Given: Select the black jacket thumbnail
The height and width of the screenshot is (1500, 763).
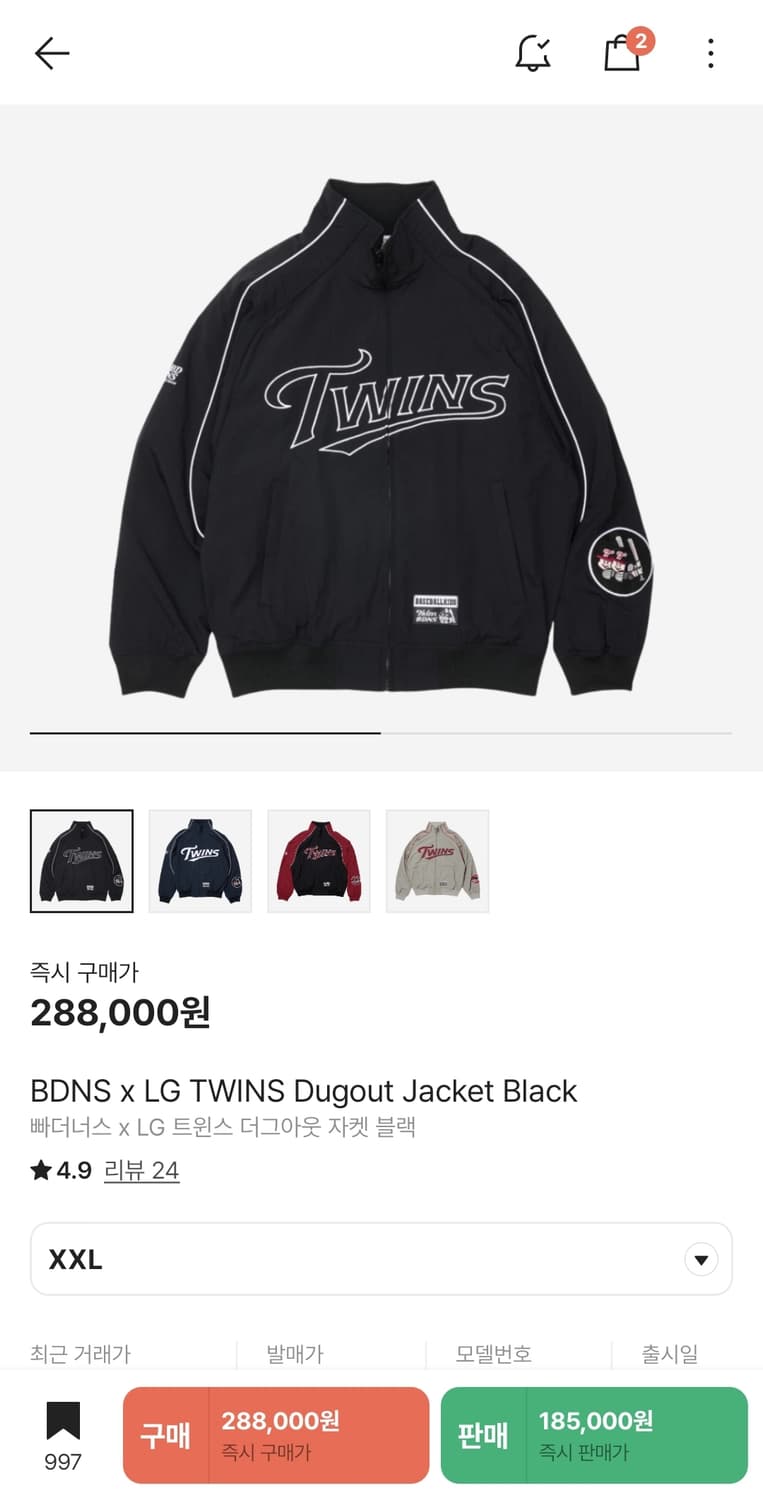Looking at the screenshot, I should [x=82, y=861].
